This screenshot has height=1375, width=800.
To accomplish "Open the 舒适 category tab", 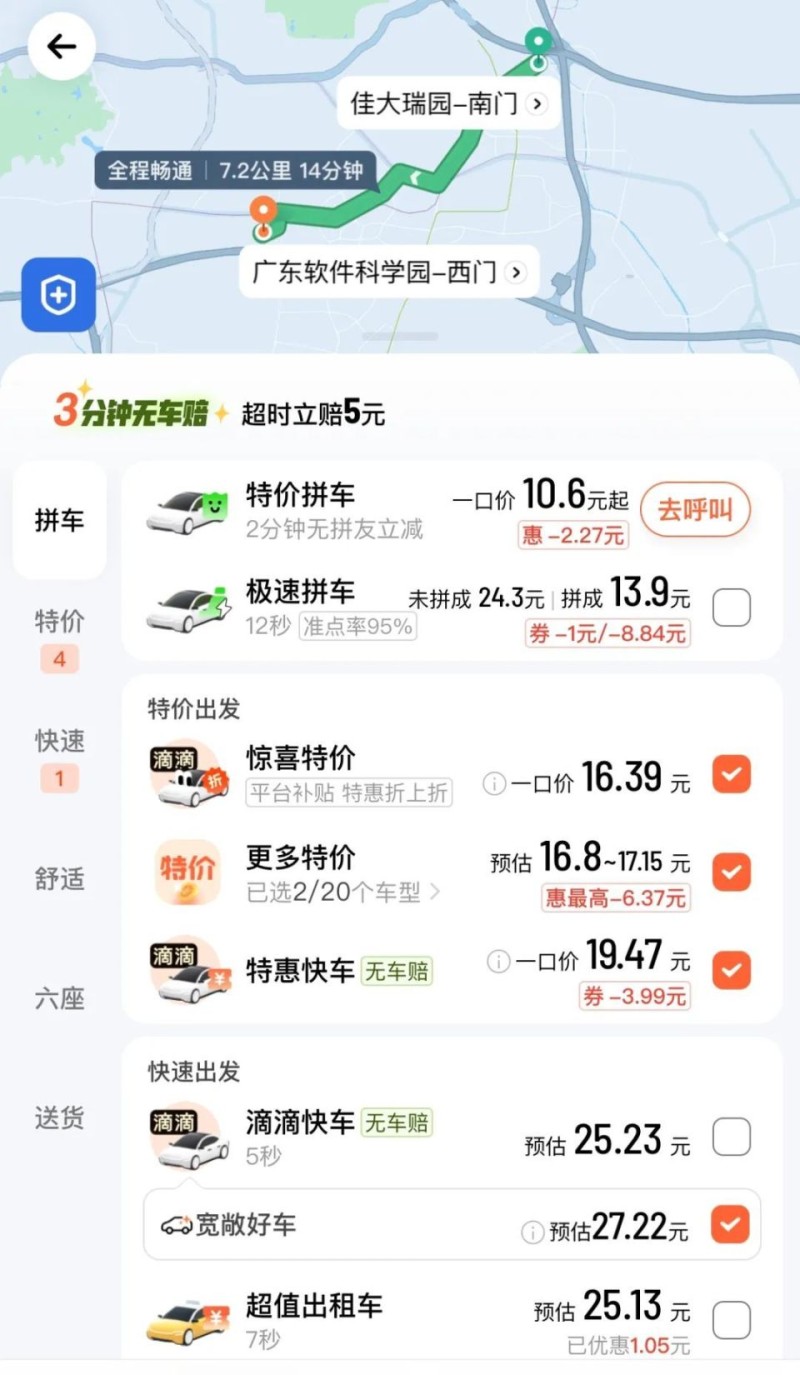I will click(59, 879).
